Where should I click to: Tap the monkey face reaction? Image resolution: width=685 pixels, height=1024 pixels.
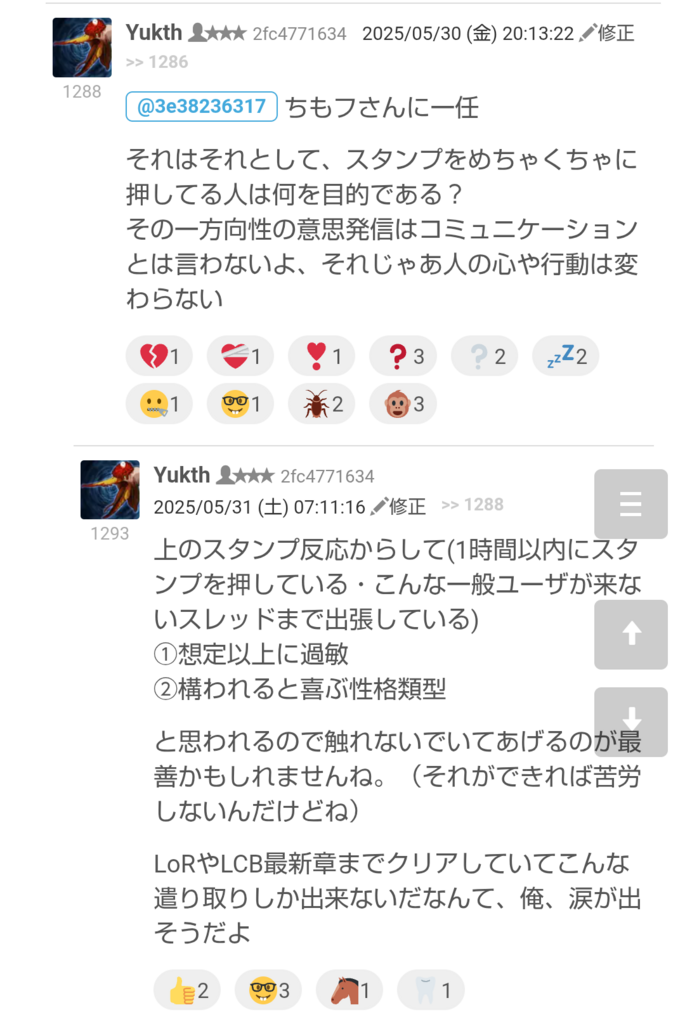coord(402,404)
